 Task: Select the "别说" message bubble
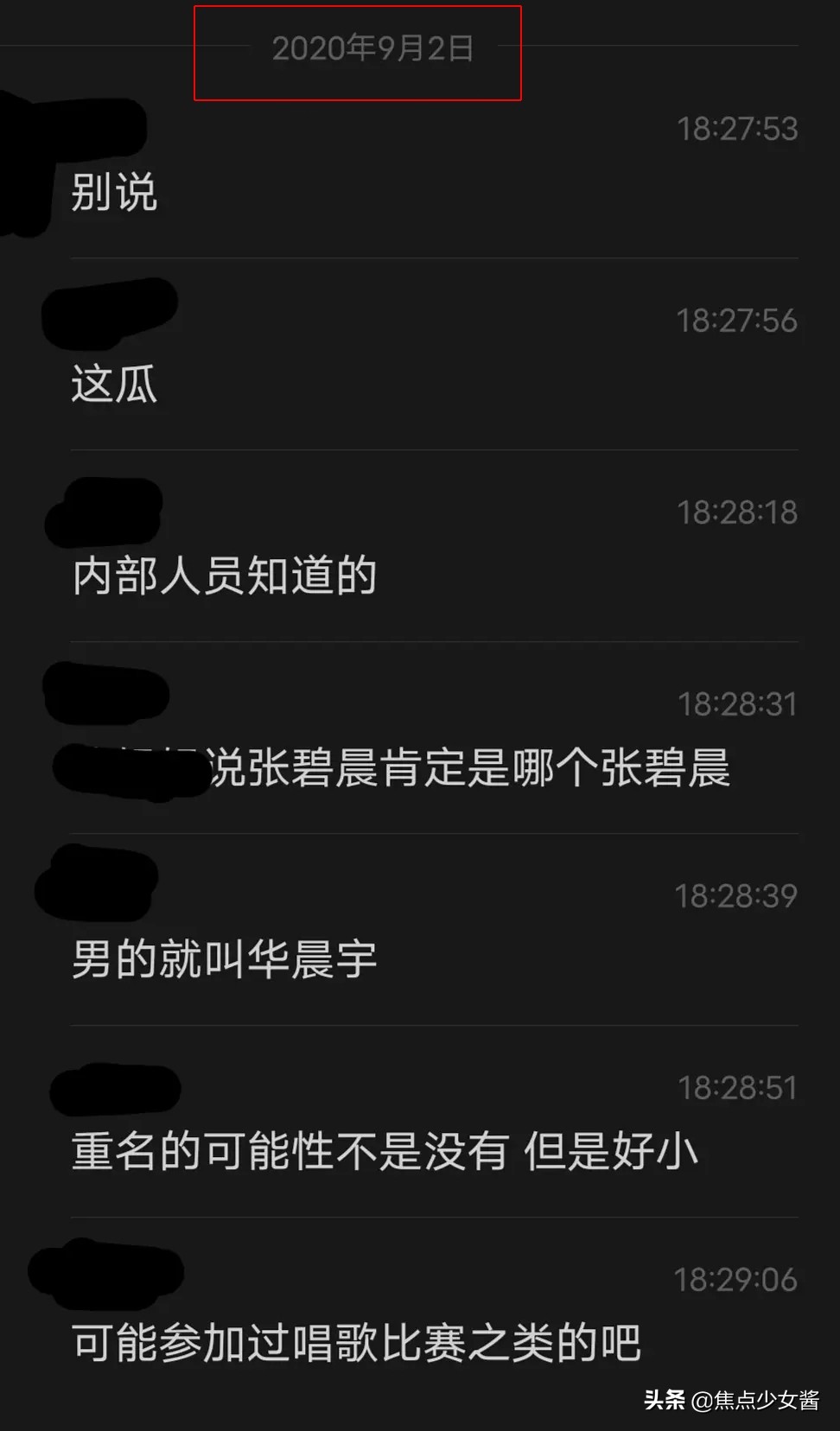tap(112, 194)
